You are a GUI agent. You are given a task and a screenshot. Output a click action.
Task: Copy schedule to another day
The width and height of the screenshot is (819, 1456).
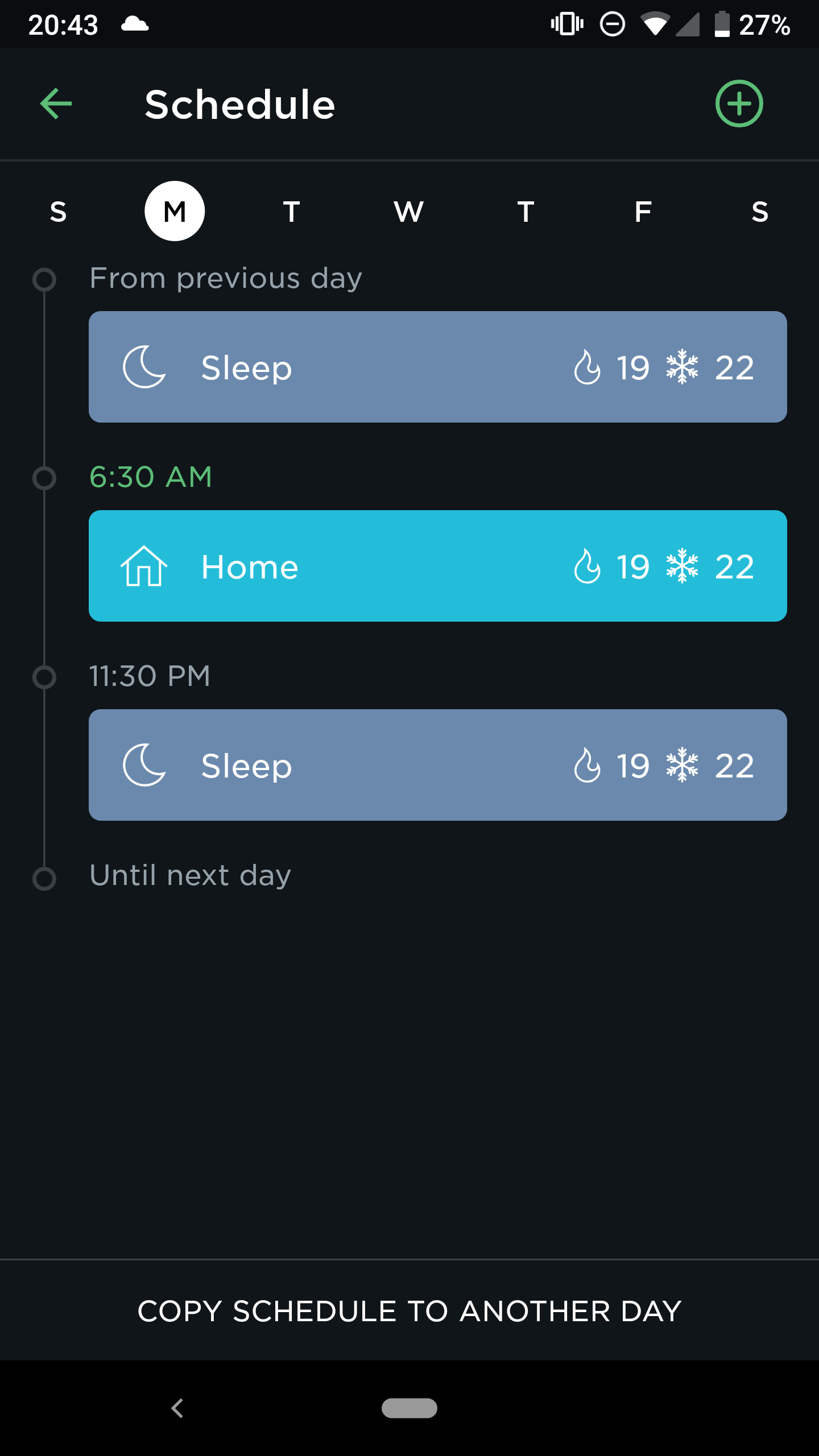point(409,1311)
